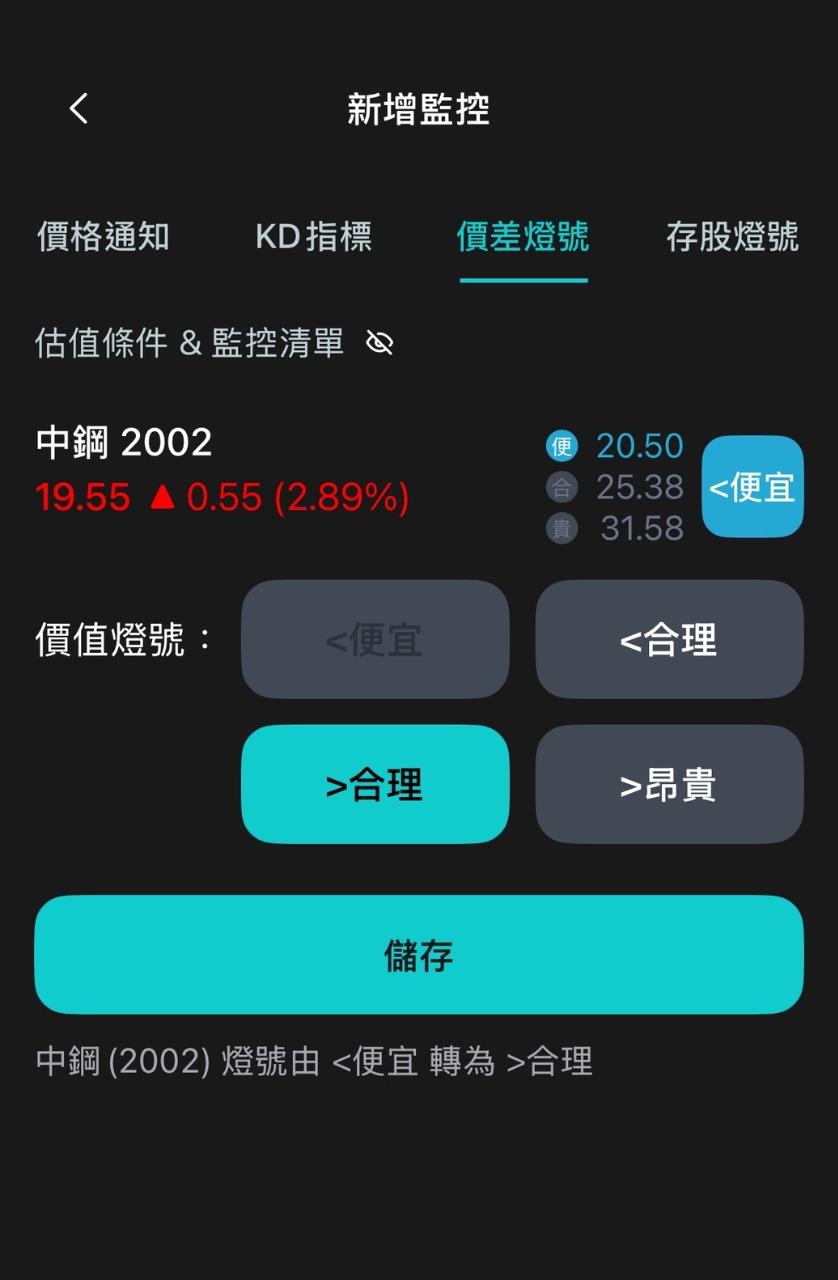Toggle visibility of 估值條件 & 監控清單

[380, 344]
